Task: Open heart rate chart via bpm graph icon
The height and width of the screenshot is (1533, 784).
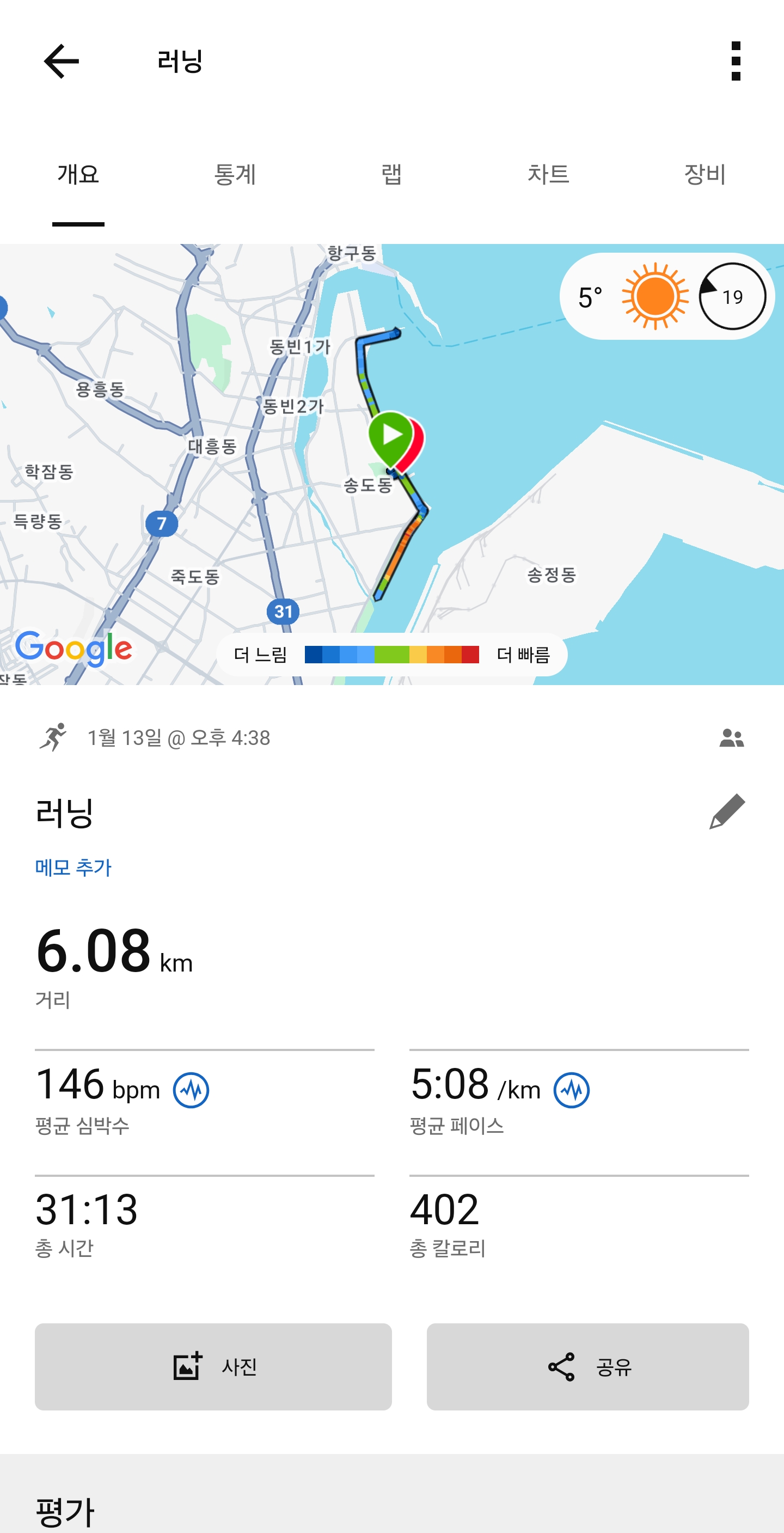Action: (191, 1088)
